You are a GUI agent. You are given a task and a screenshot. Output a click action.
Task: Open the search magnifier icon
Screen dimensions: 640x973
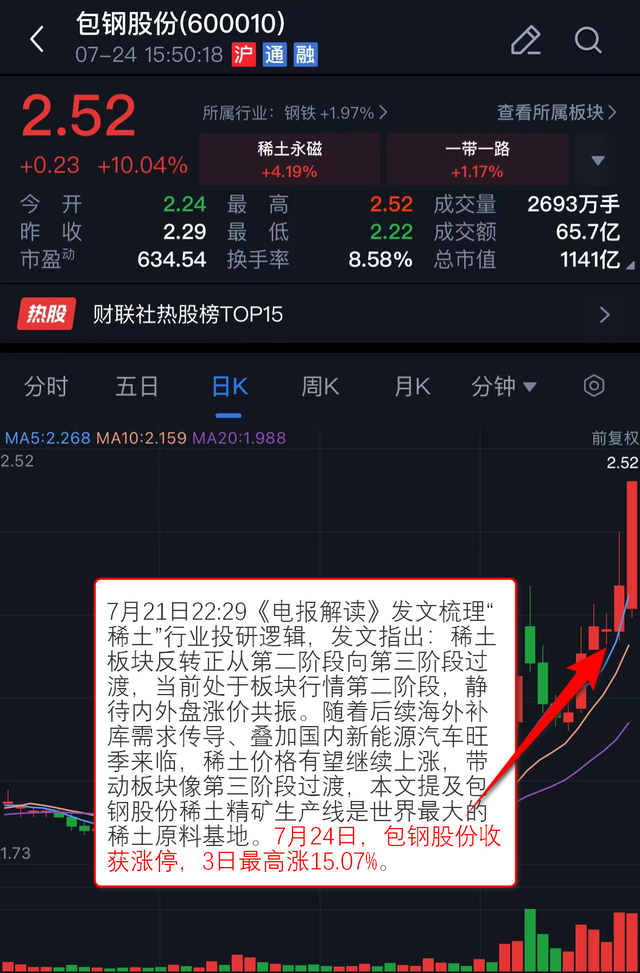pyautogui.click(x=588, y=40)
